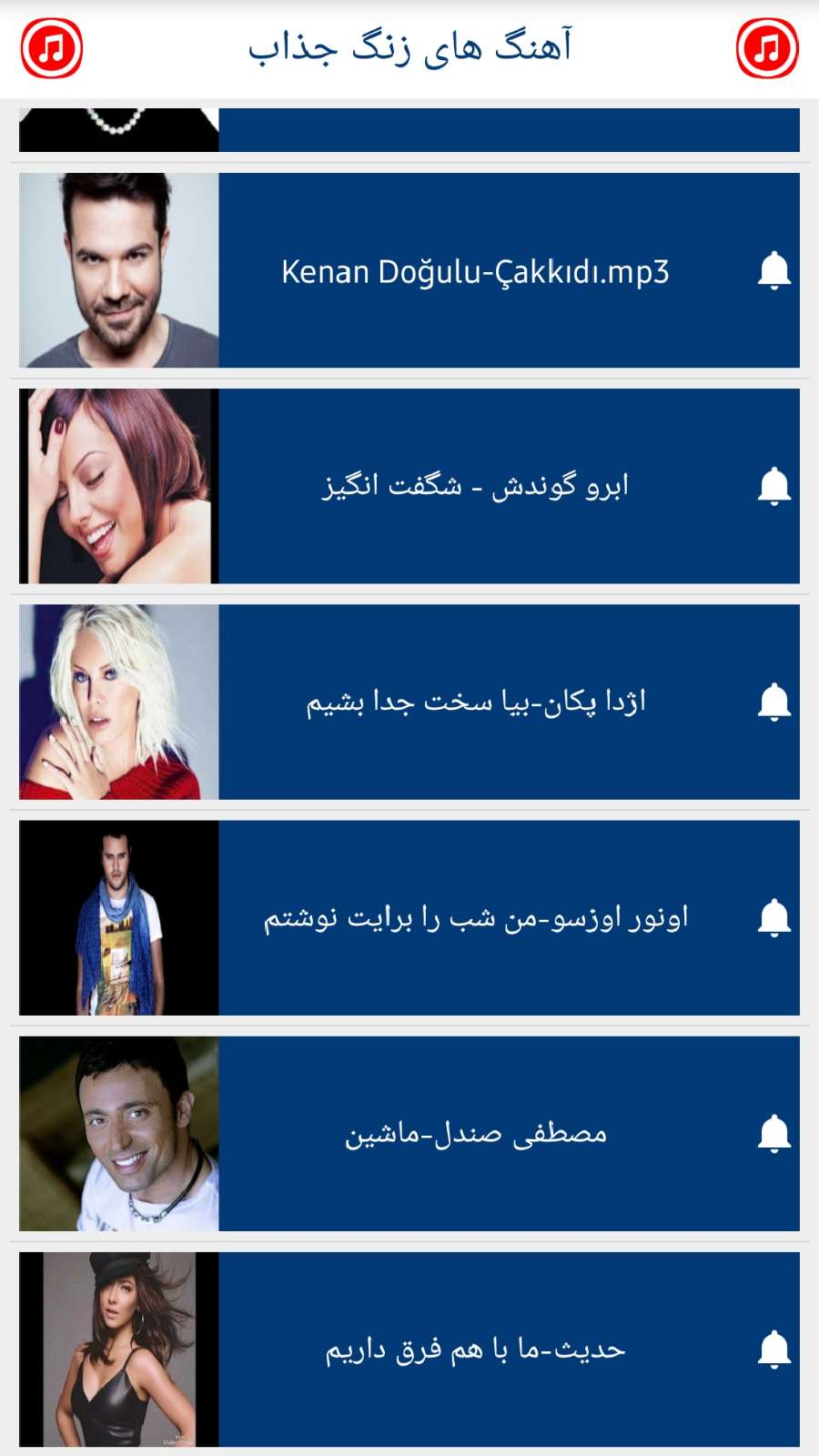Image resolution: width=819 pixels, height=1456 pixels.
Task: Tap the partially visible topmost list item
Action: pos(409,123)
